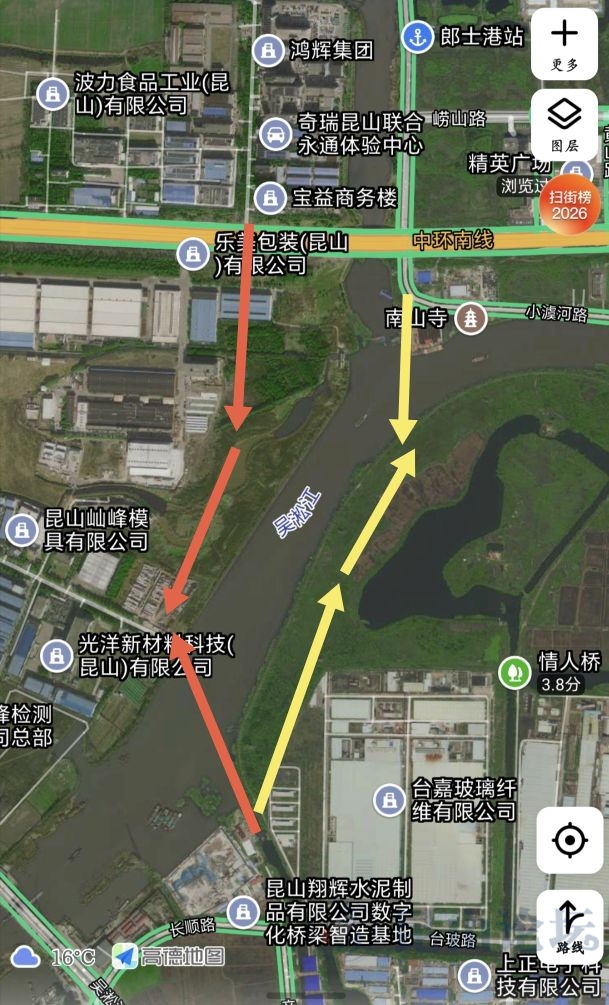The image size is (609, 1005).
Task: Select the 情人桥 scenic spot marker
Action: (513, 671)
